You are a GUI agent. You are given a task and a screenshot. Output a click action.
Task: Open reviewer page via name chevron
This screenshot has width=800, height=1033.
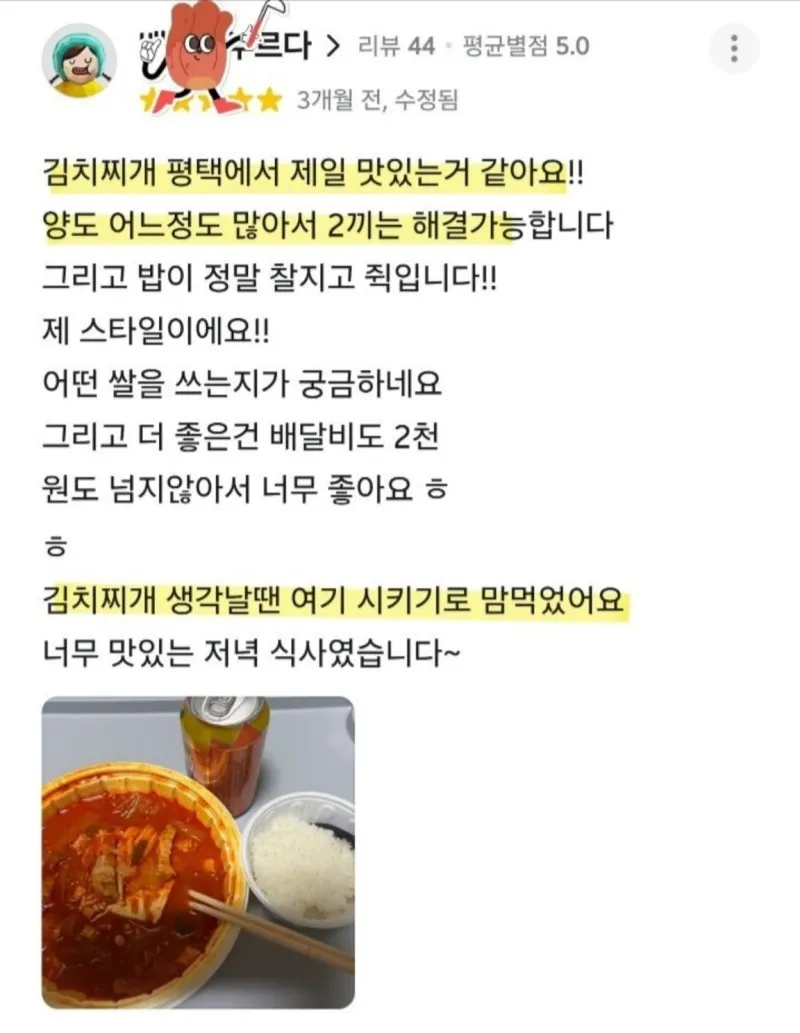[x=335, y=46]
